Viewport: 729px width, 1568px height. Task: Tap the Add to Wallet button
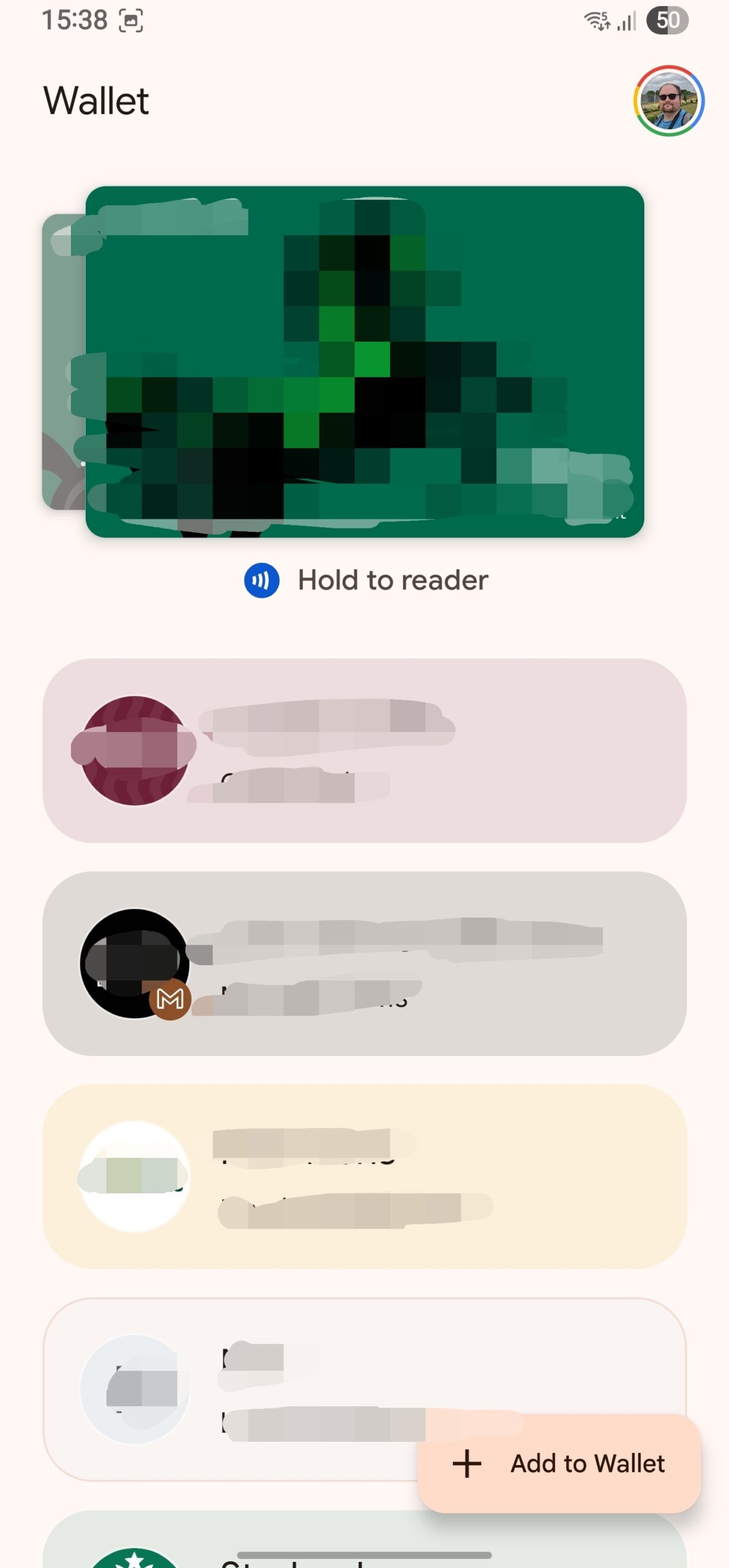tap(559, 1463)
